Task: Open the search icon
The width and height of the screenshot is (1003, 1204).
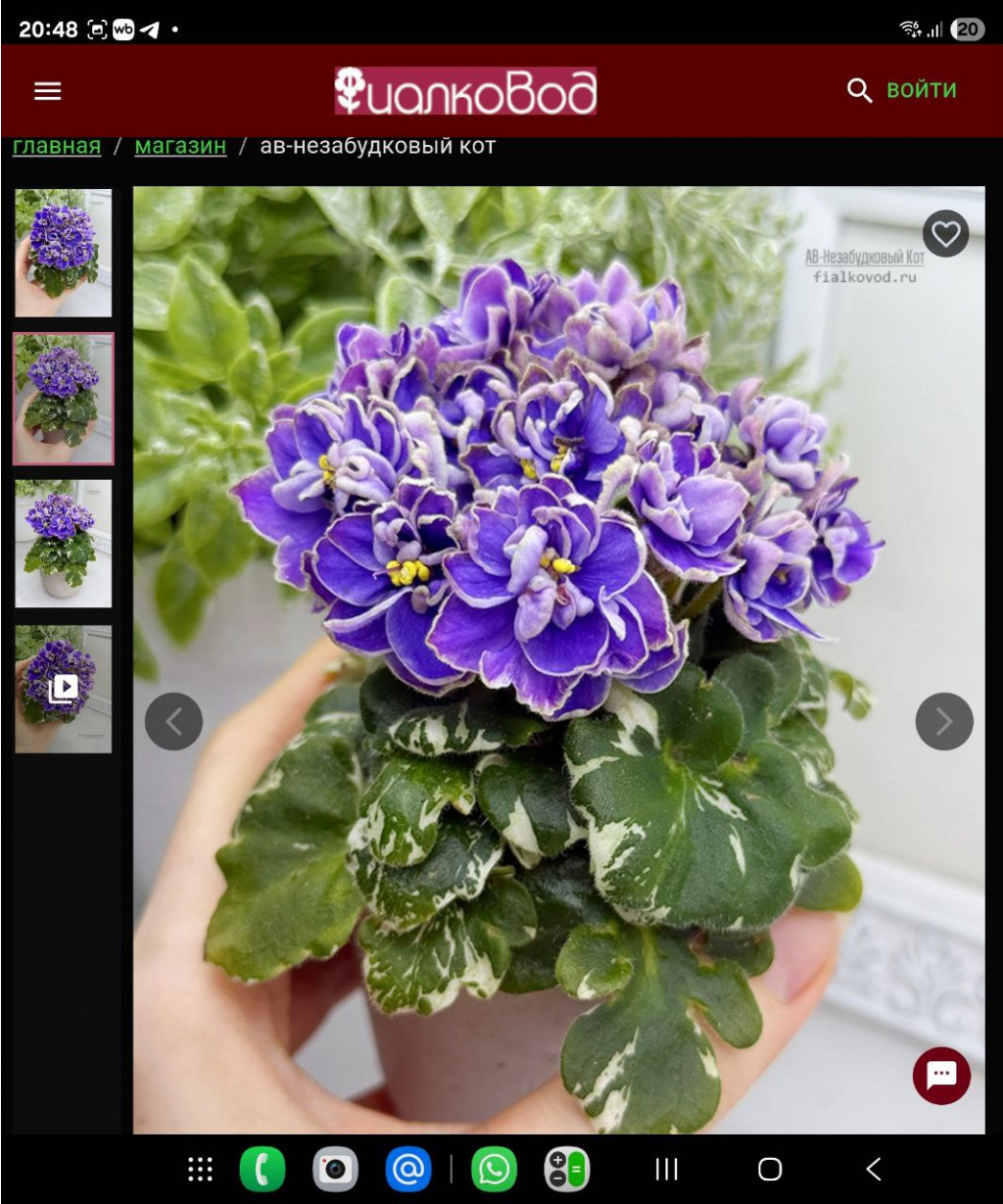Action: (x=859, y=91)
